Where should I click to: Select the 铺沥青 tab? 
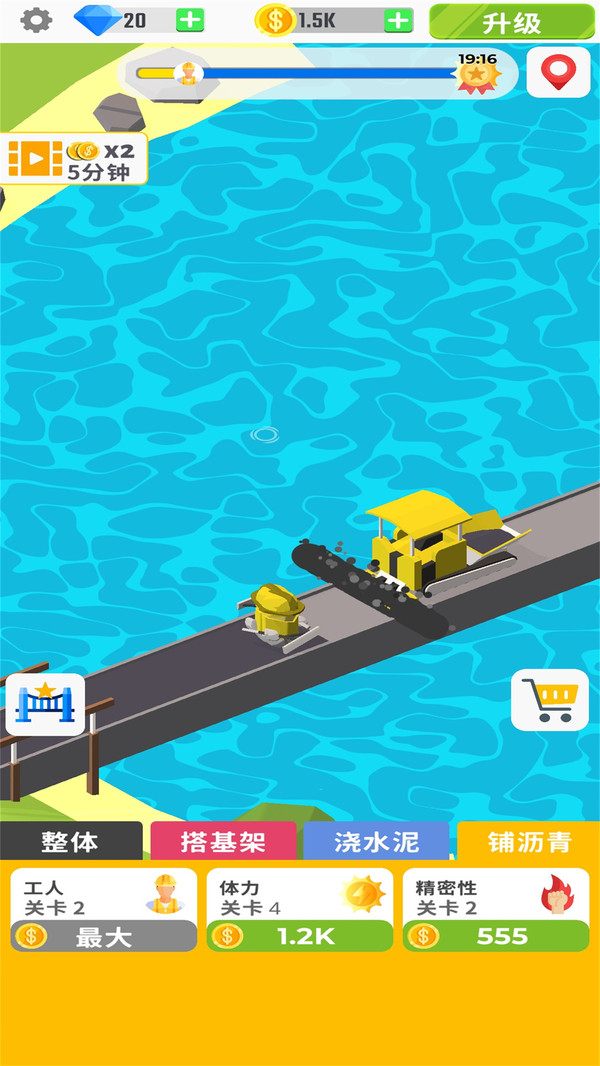[x=528, y=841]
